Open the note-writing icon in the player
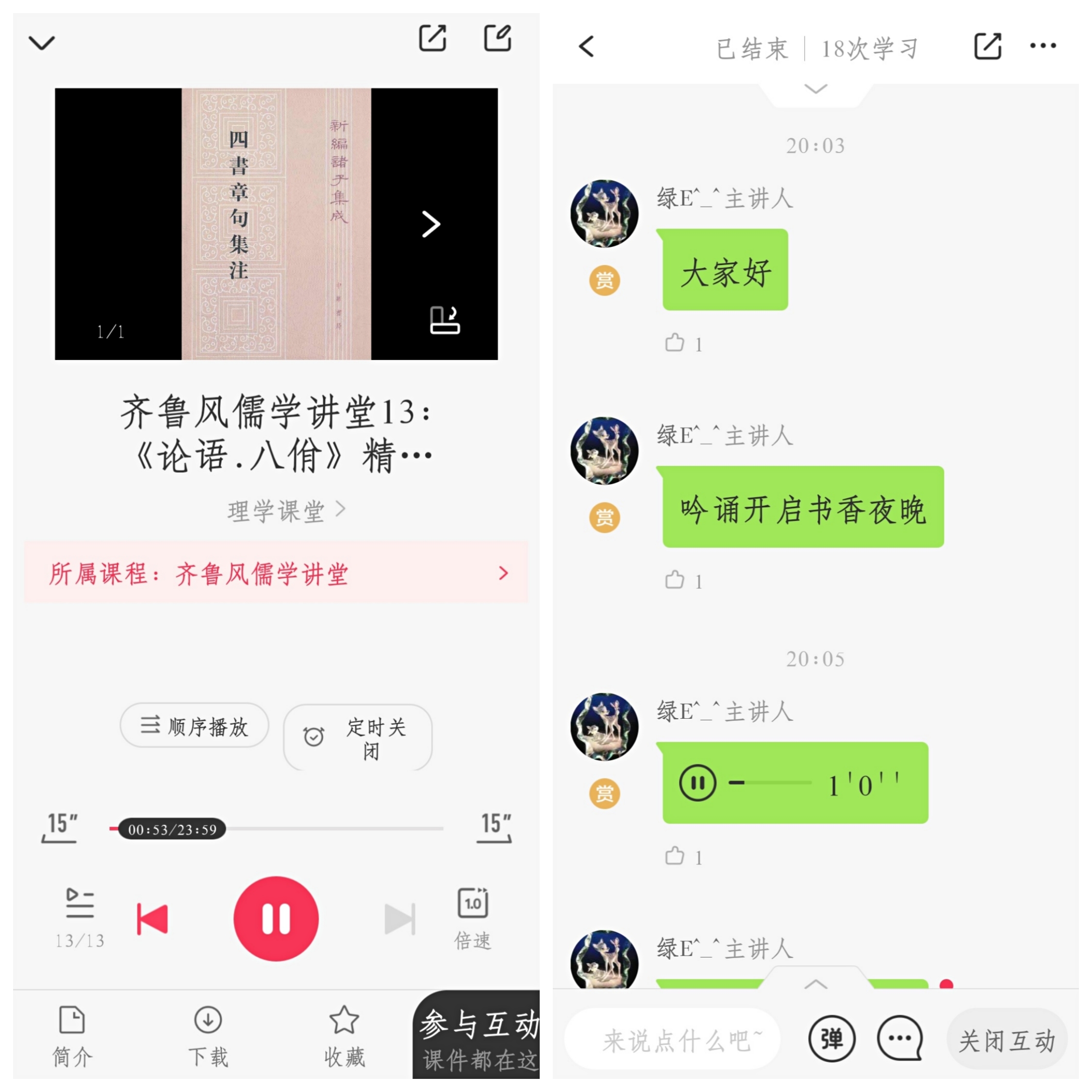 pyautogui.click(x=498, y=38)
